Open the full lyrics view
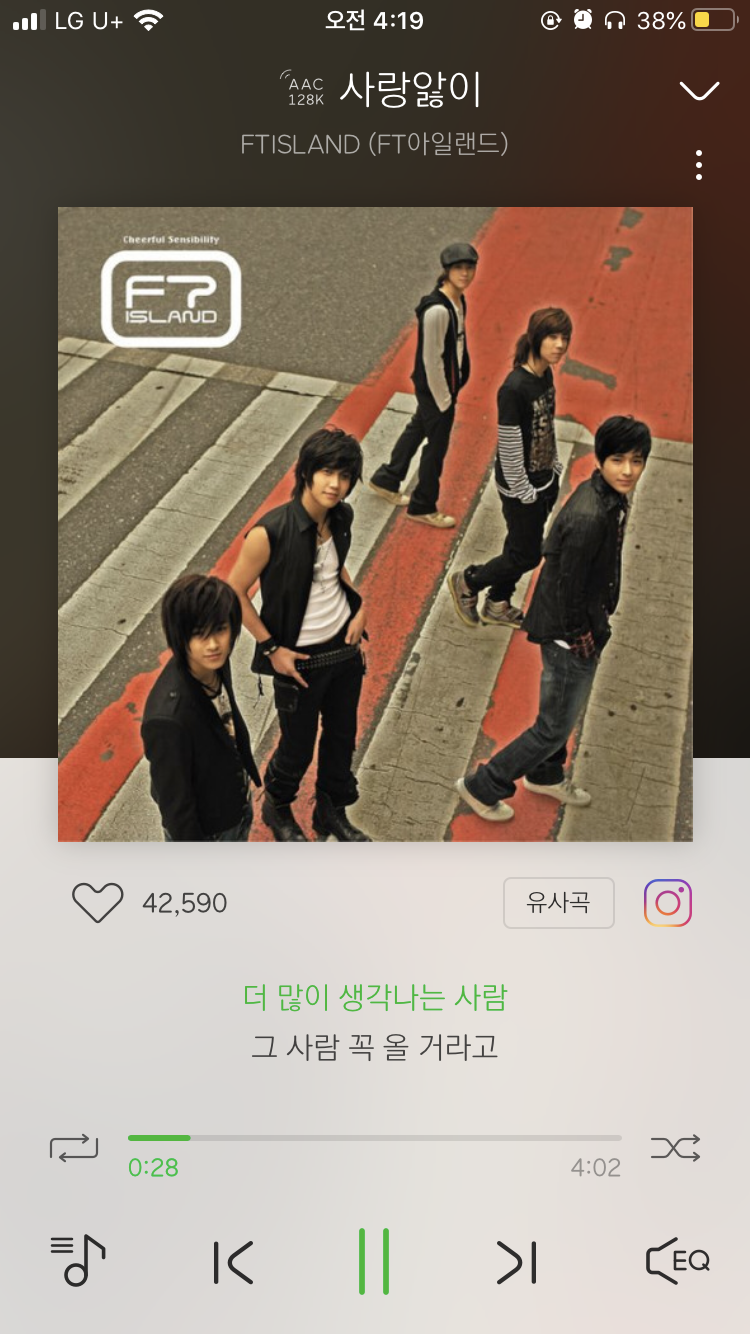This screenshot has width=750, height=1334. [375, 1022]
